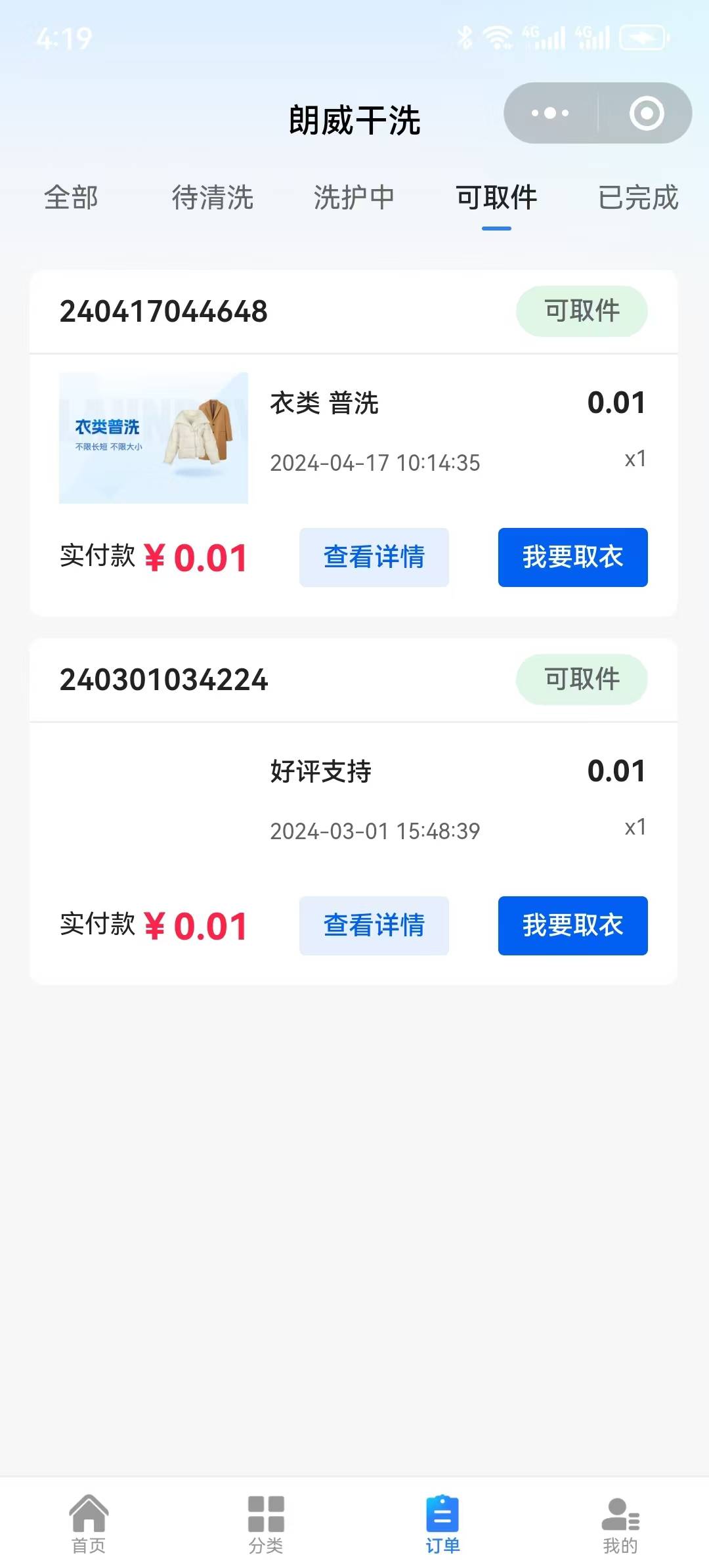Image resolution: width=709 pixels, height=1568 pixels.
Task: Open the 首页 home icon
Action: [88, 1512]
